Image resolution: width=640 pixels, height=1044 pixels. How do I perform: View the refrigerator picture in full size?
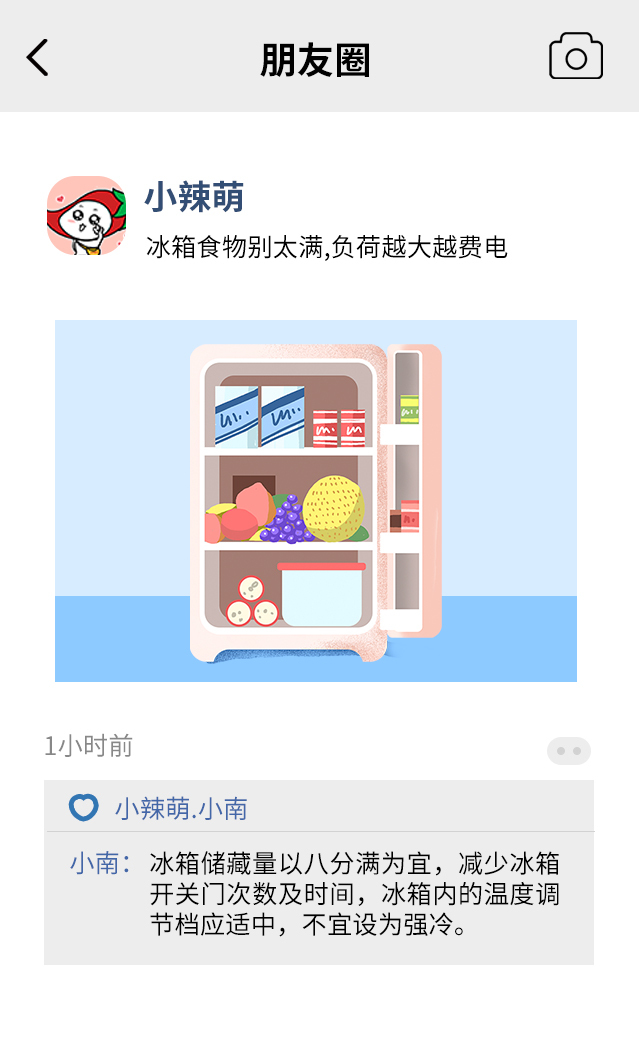click(316, 500)
